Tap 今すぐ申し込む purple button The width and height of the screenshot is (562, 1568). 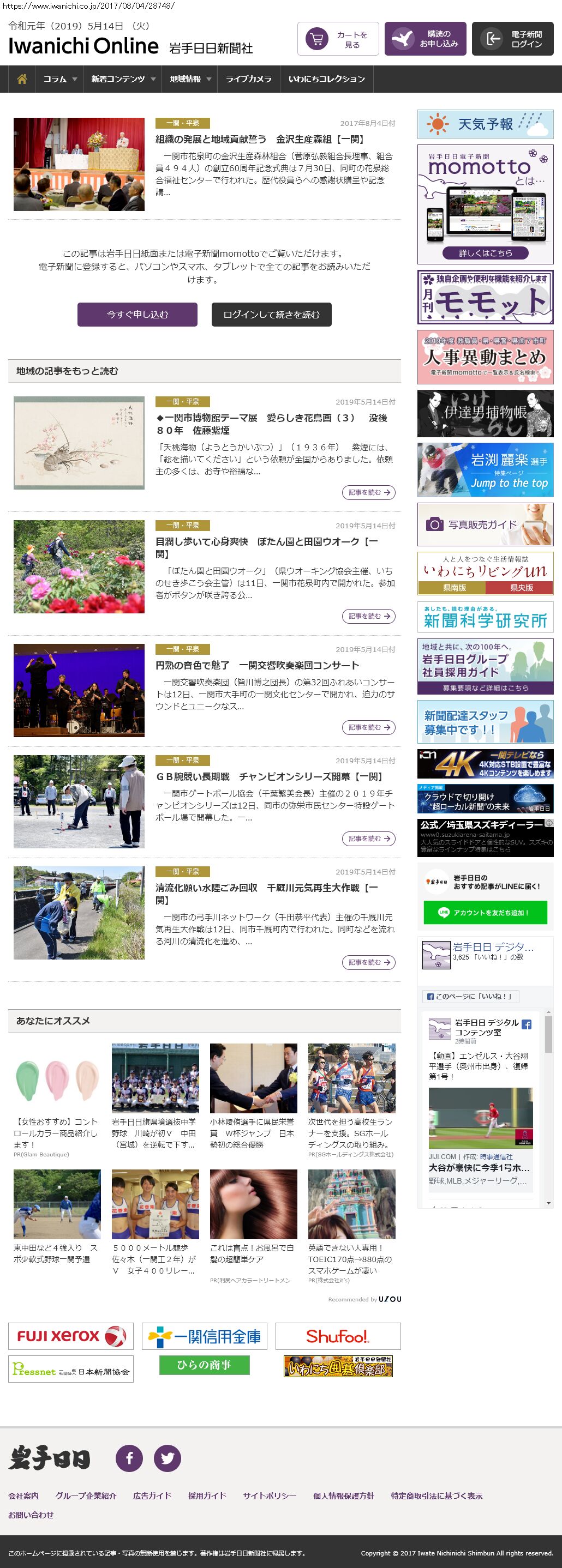coord(137,315)
